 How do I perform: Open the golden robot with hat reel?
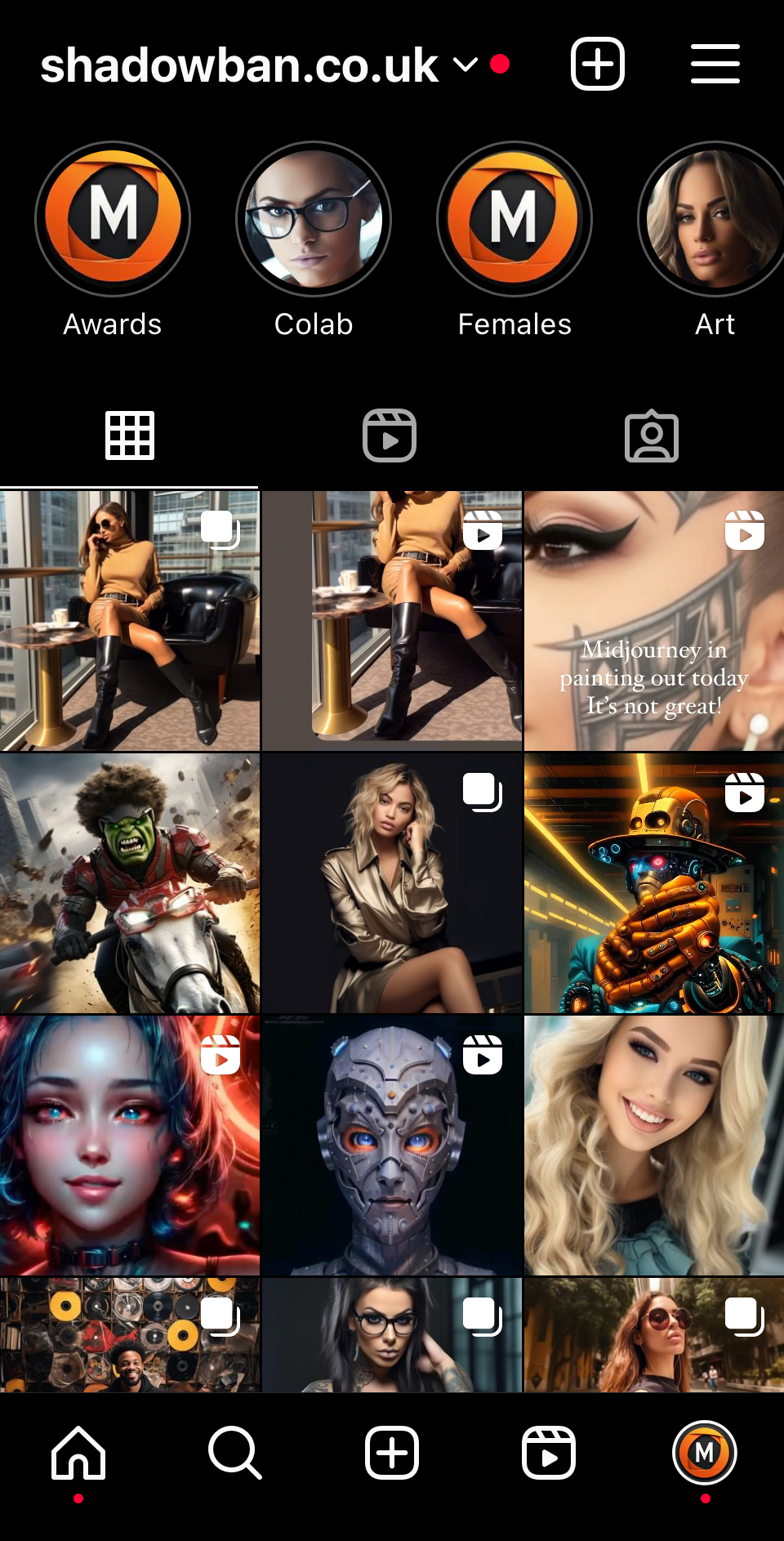(x=653, y=883)
